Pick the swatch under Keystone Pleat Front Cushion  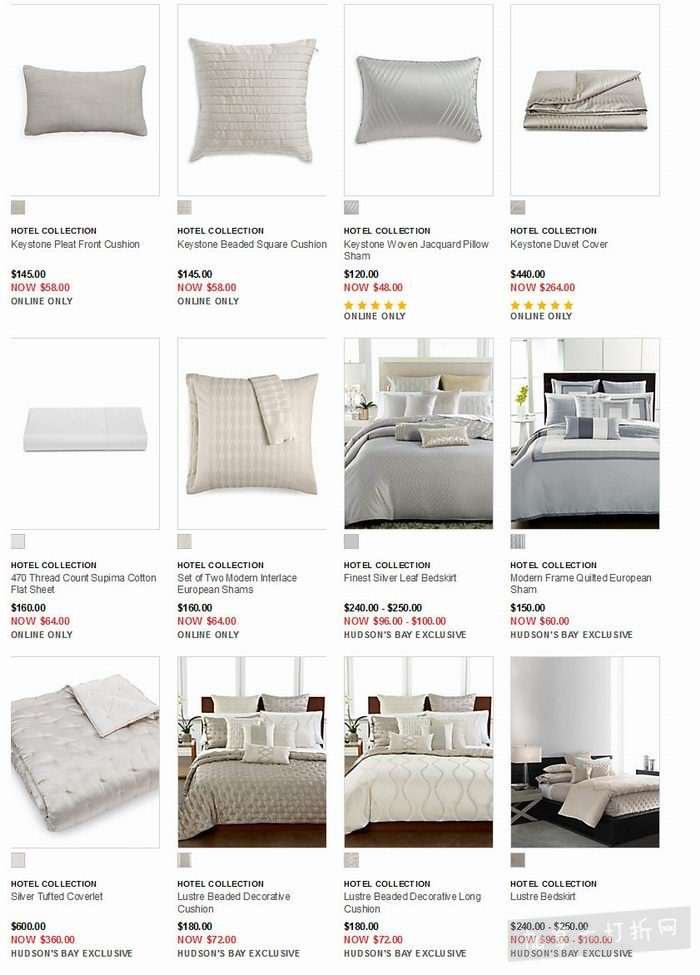pos(18,208)
